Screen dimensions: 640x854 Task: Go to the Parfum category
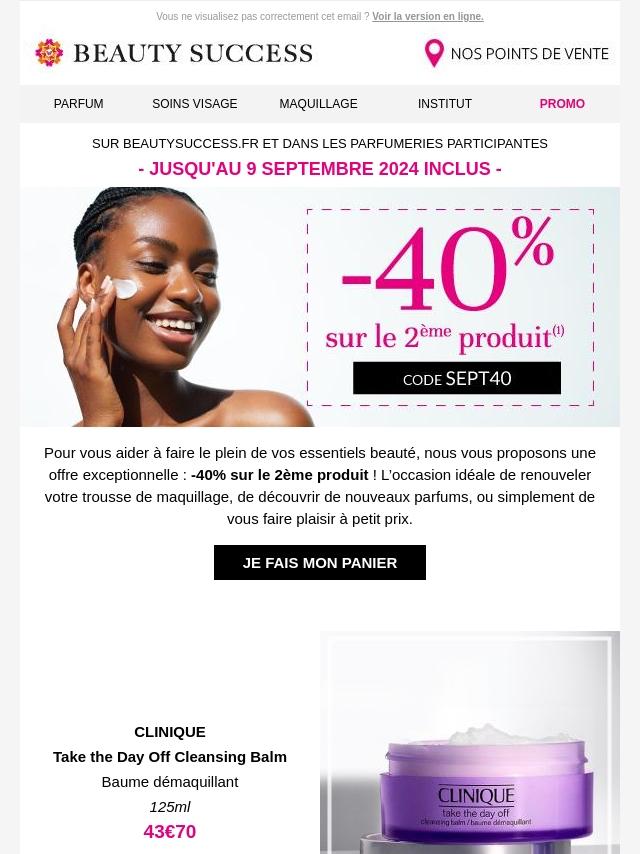point(78,104)
